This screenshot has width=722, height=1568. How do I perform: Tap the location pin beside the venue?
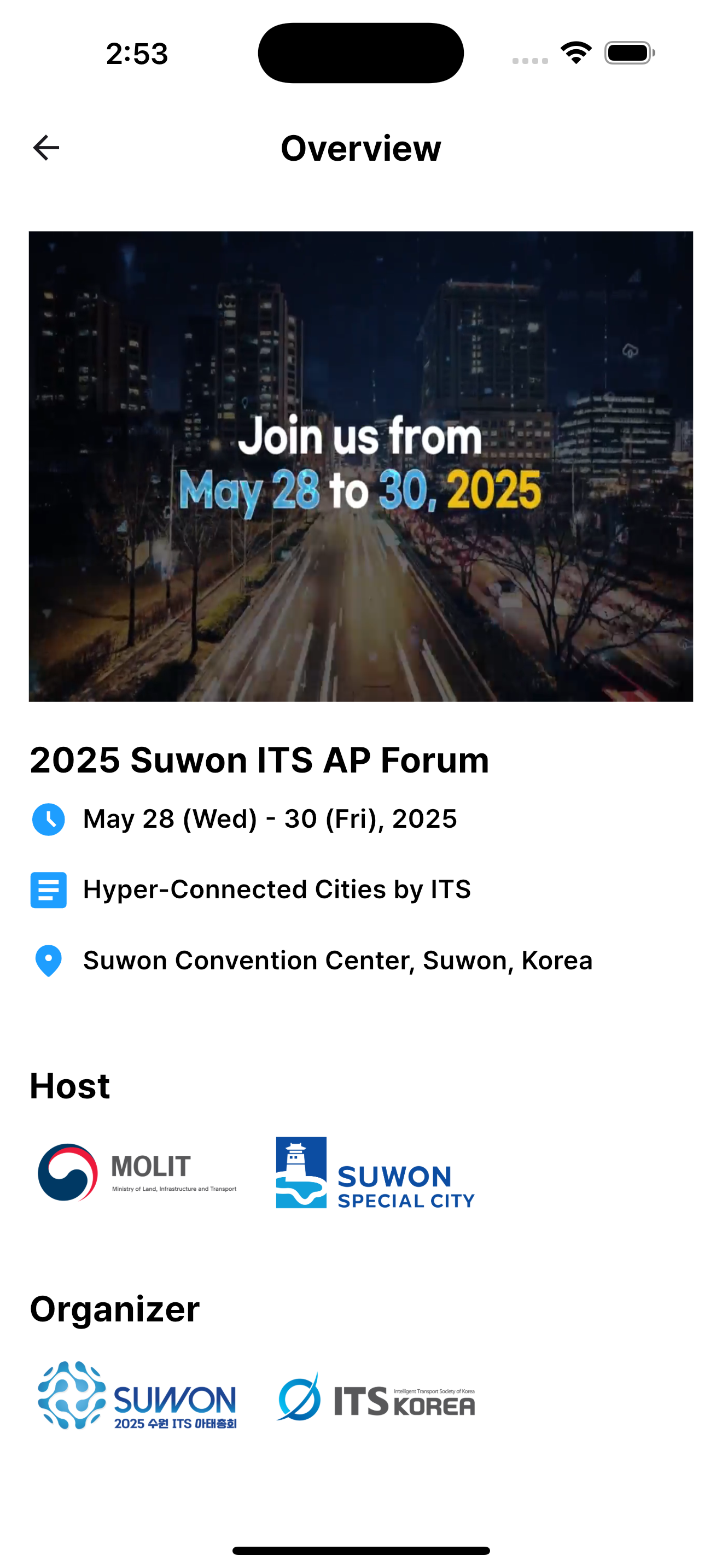pos(49,960)
